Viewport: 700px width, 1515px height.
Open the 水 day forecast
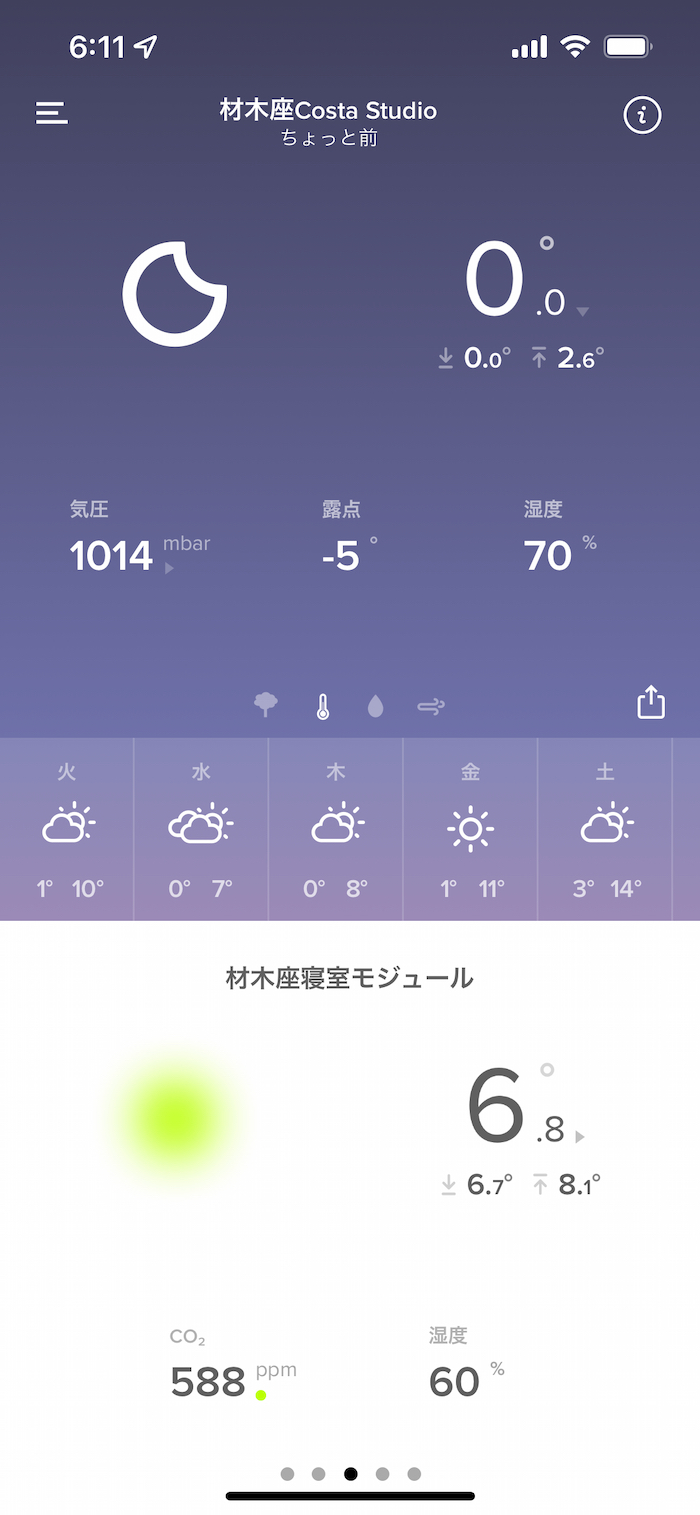coord(201,829)
